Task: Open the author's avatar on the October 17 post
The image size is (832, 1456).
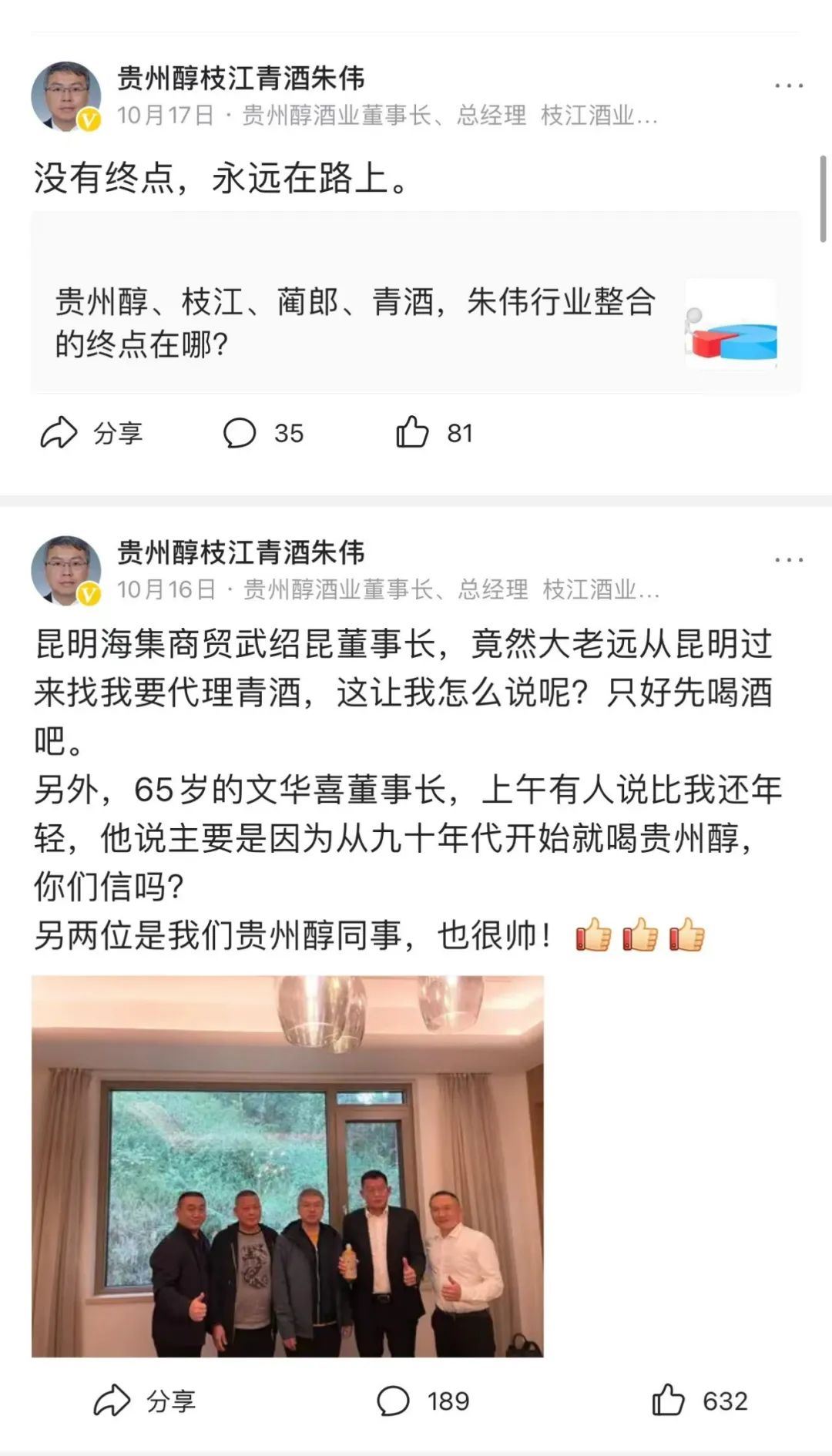Action: point(66,96)
